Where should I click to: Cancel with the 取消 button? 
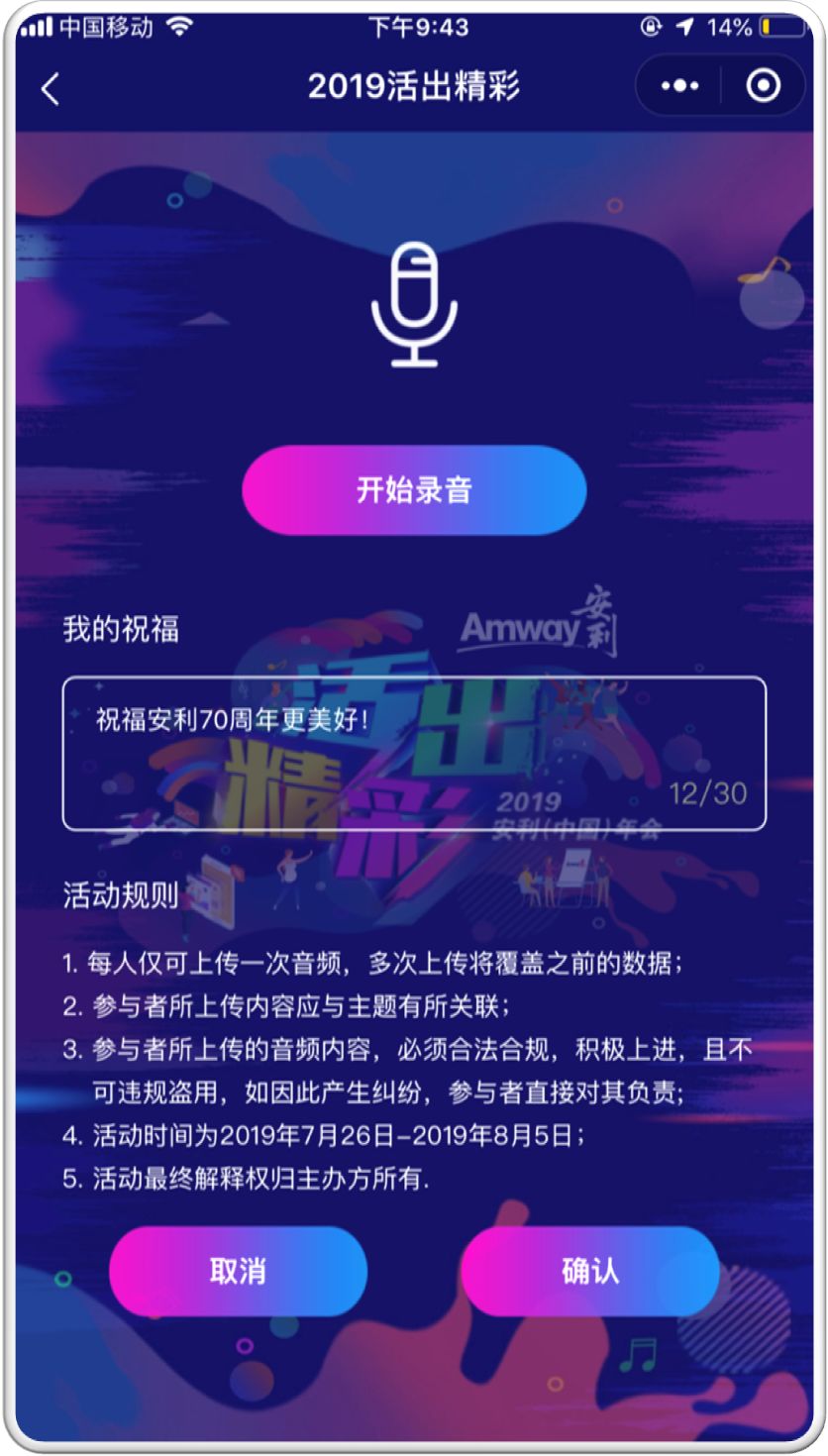tap(238, 1271)
